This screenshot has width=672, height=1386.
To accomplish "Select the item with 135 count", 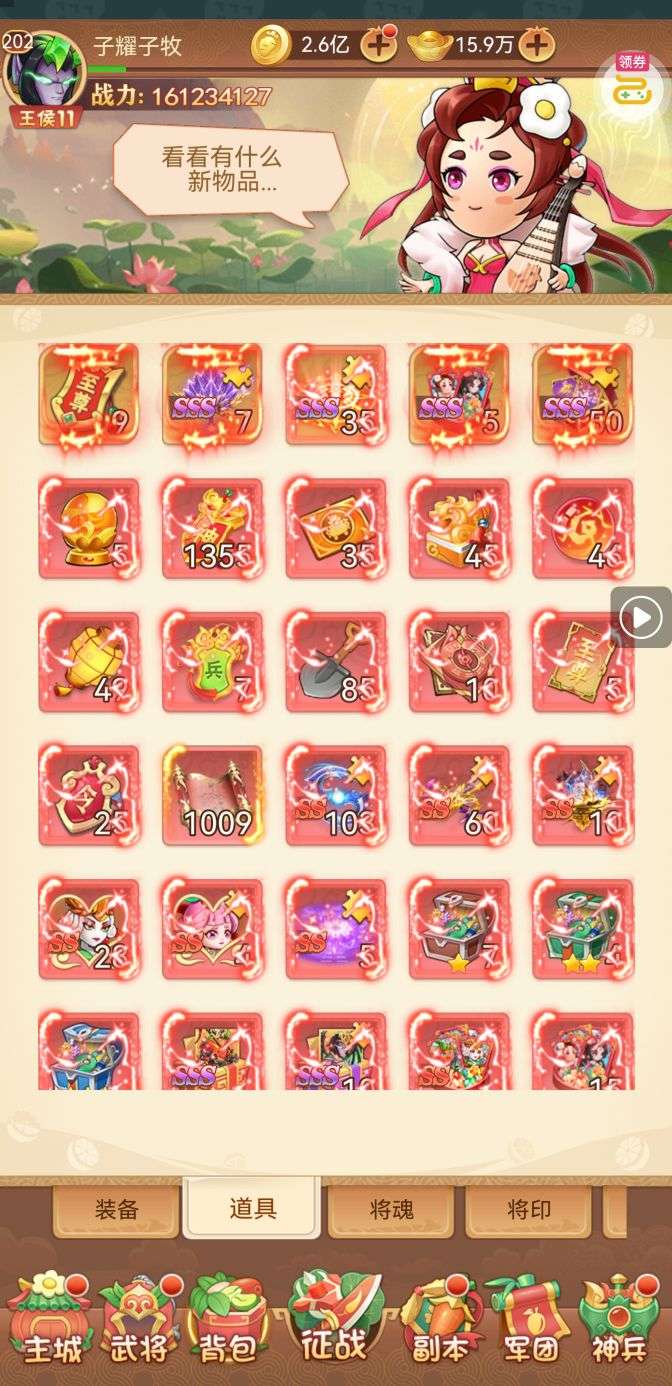I will tap(212, 529).
